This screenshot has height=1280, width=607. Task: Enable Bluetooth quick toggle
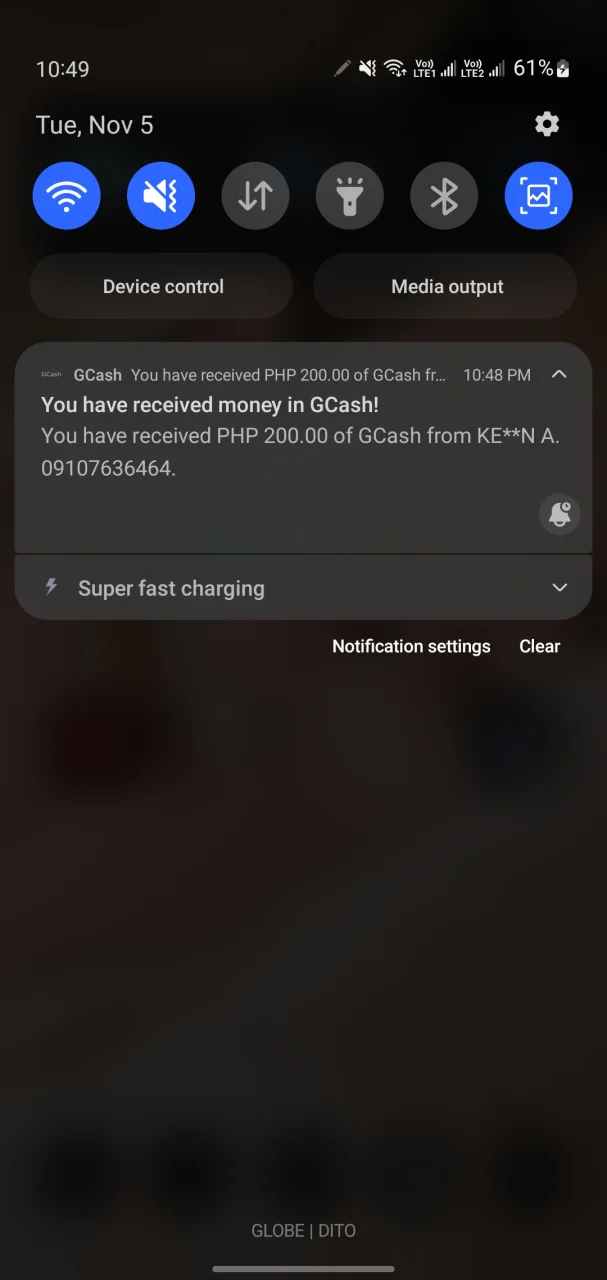(444, 196)
